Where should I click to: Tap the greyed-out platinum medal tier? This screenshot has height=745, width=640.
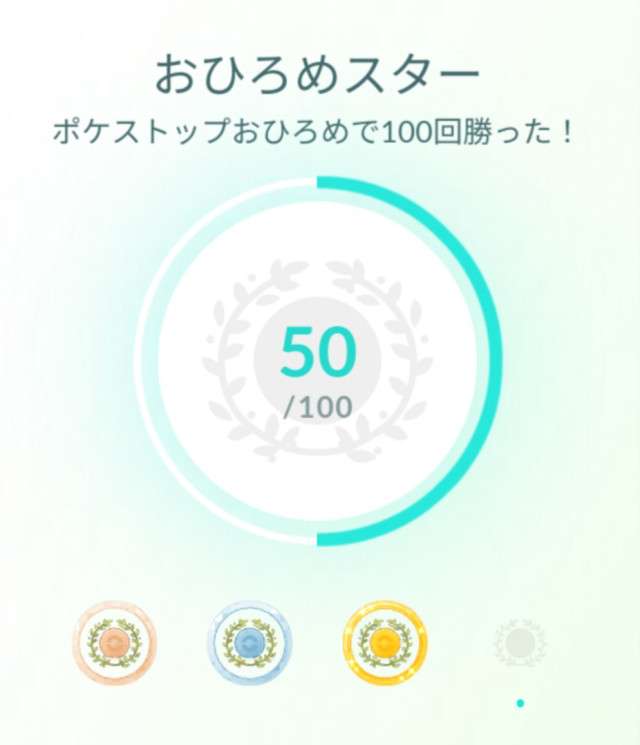[x=520, y=643]
